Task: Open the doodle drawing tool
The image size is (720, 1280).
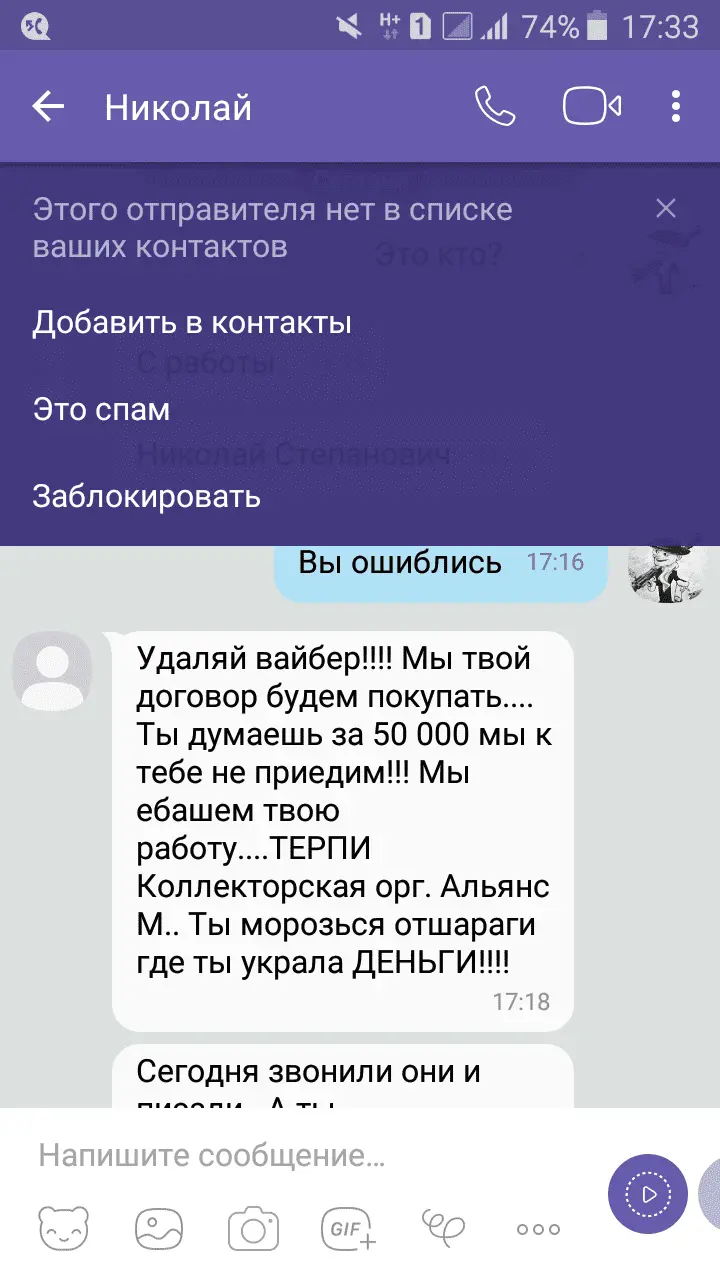Action: pos(443,1227)
